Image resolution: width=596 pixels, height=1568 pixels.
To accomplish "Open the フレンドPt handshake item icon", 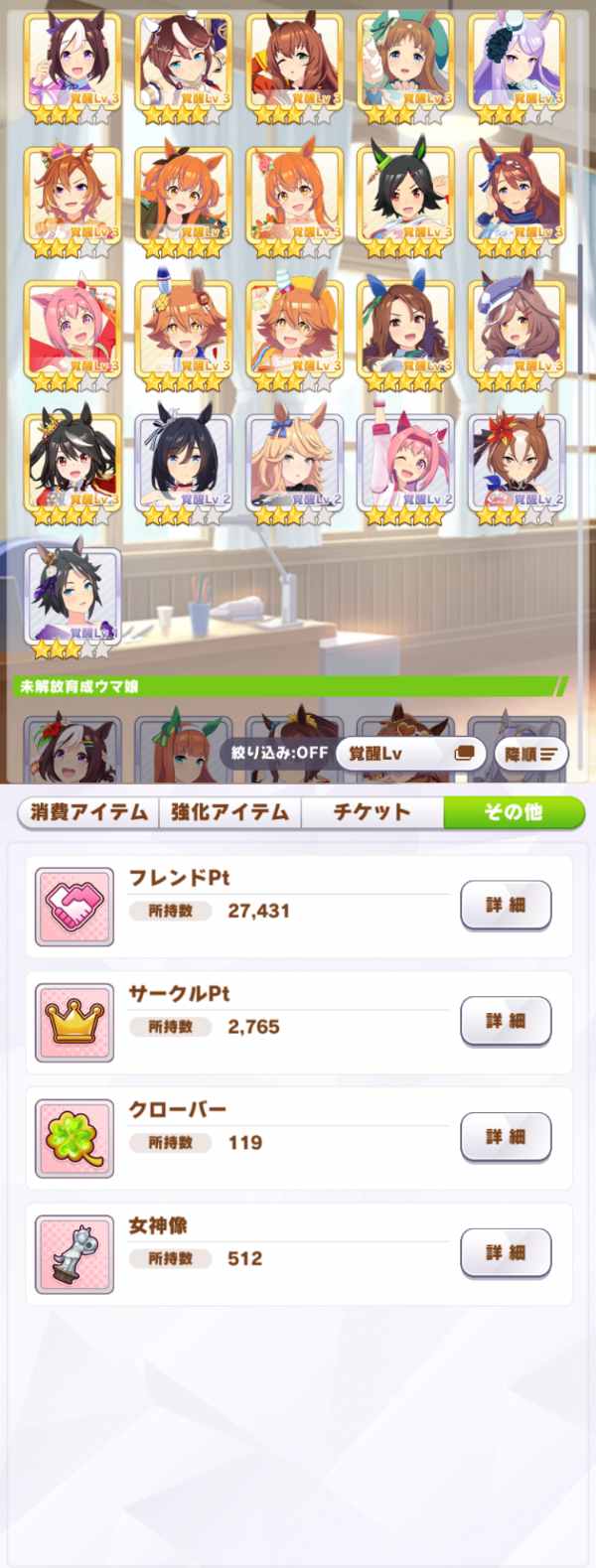I will tap(74, 907).
